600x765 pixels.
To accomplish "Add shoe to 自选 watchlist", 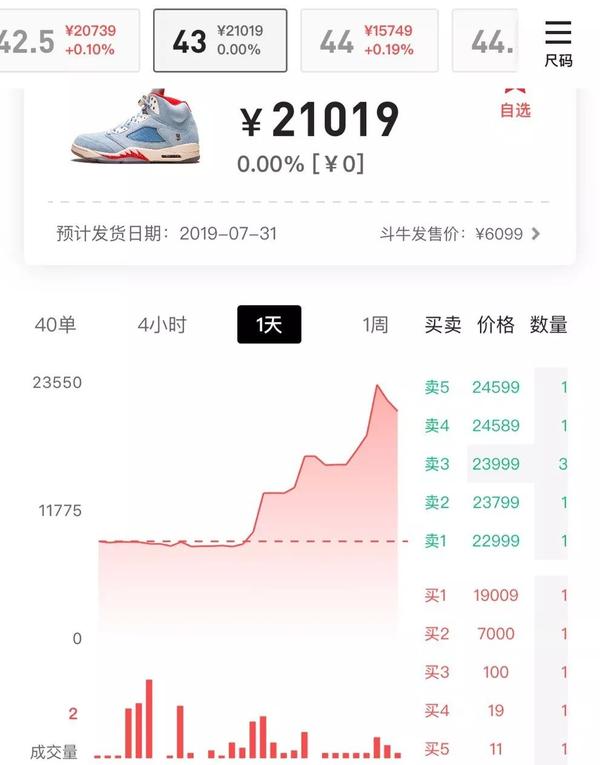I will 515,104.
